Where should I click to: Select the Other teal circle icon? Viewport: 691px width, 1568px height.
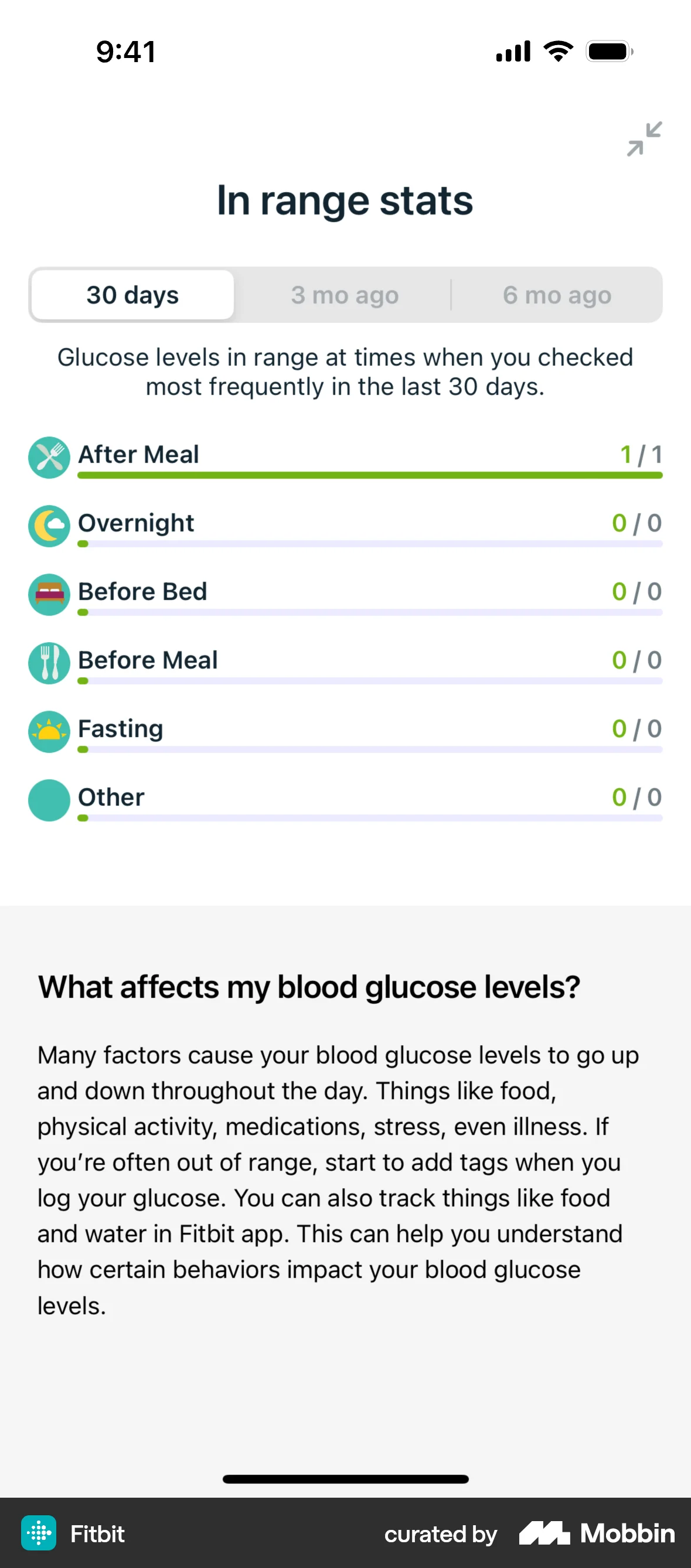click(49, 800)
